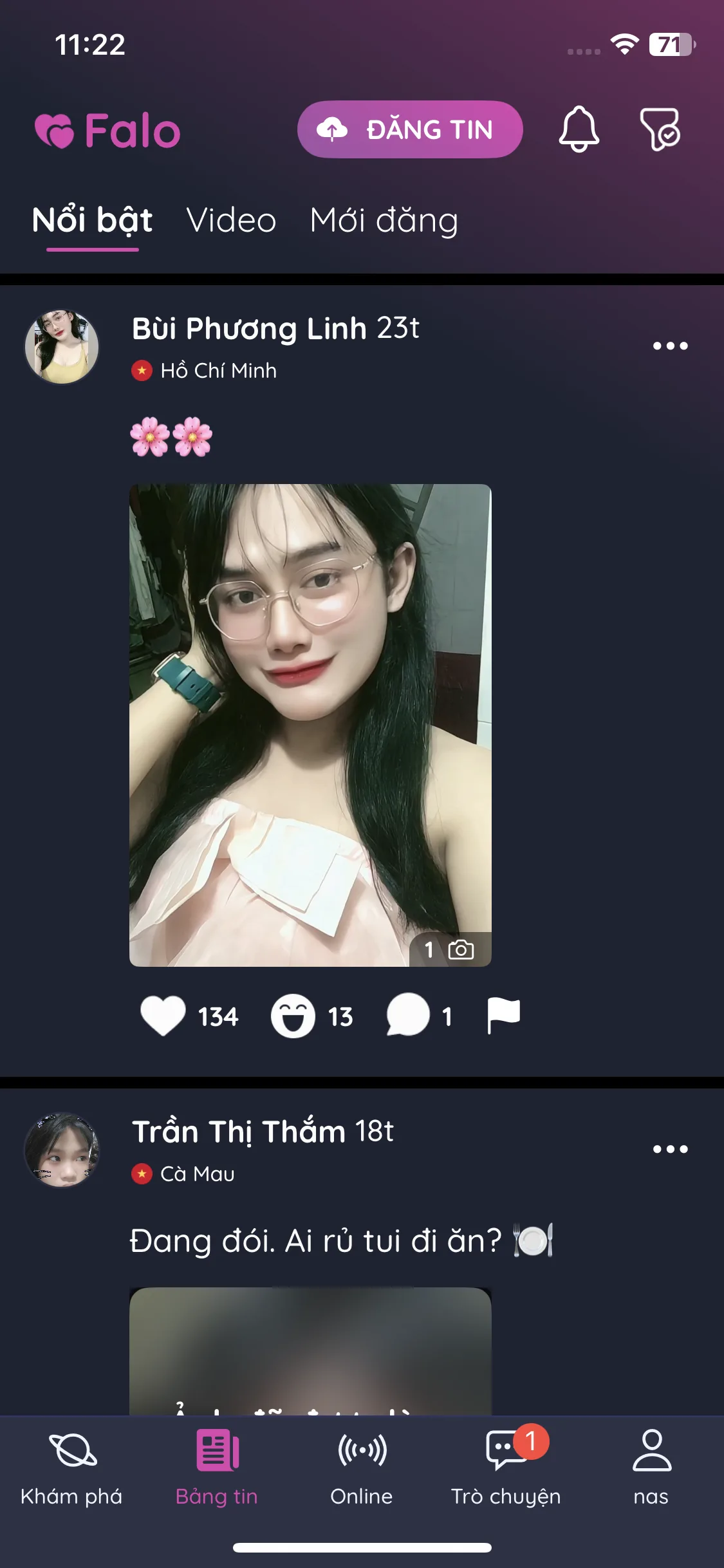Open Bùi Phương Linh's profile avatar
Viewport: 724px width, 1568px height.
pos(62,347)
